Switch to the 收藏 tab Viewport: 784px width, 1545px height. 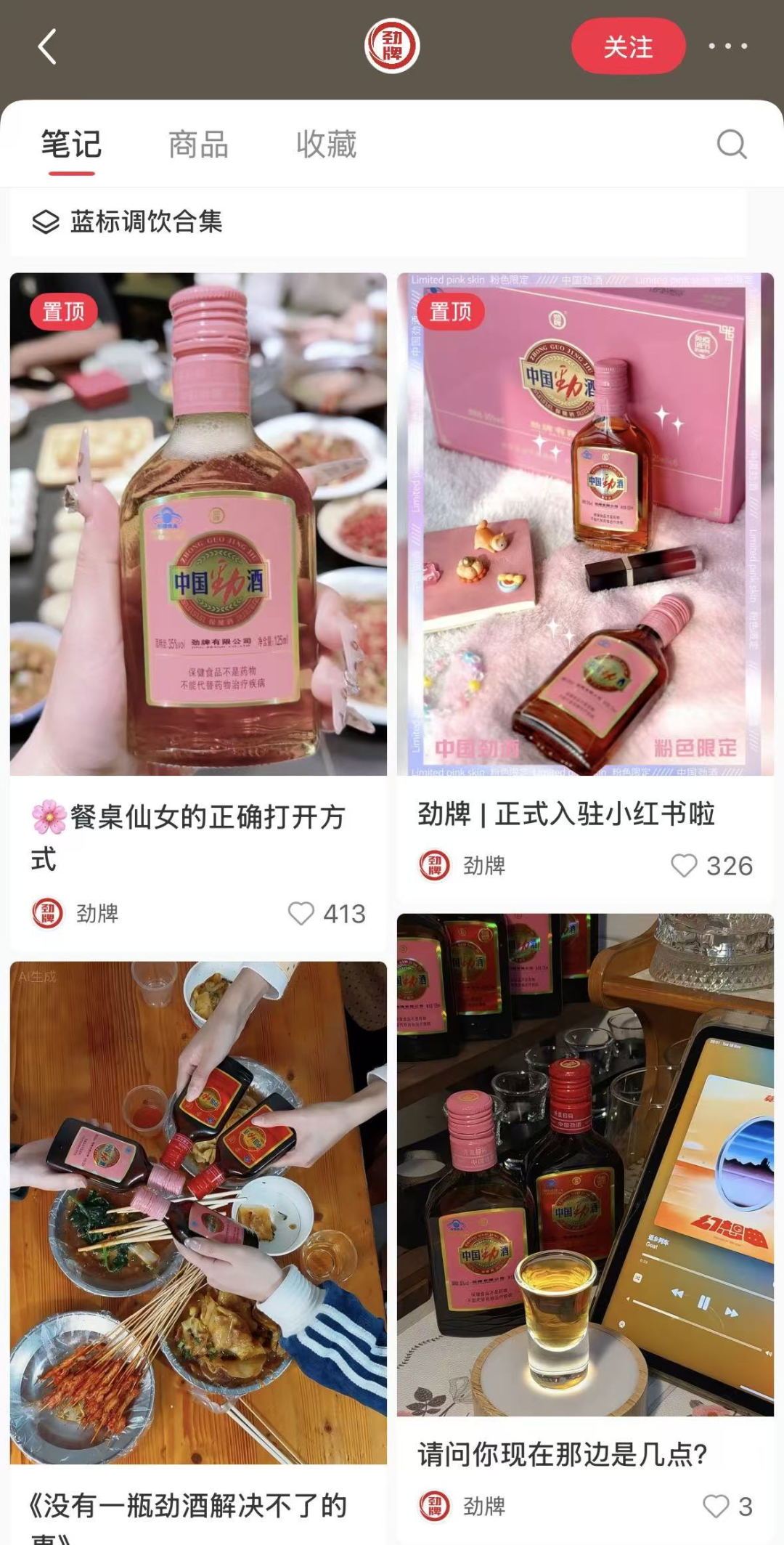click(327, 145)
